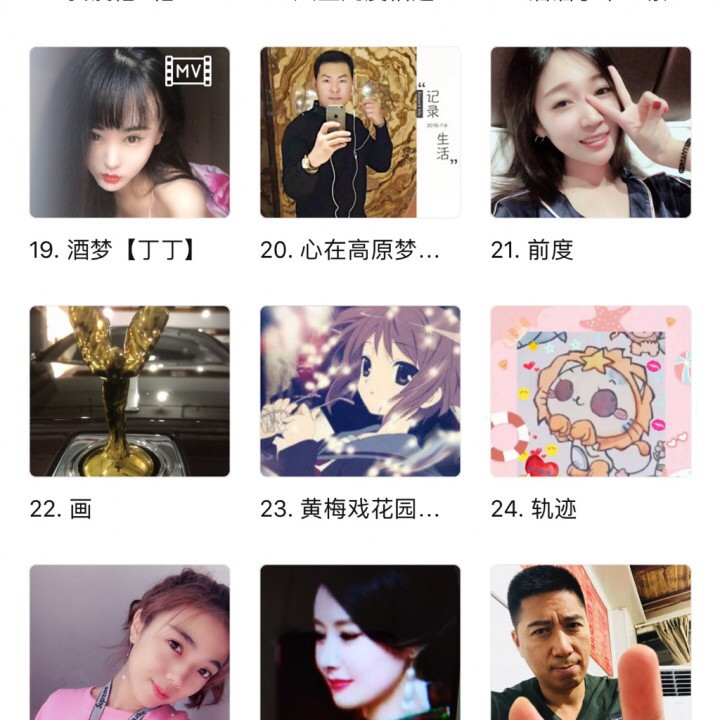Open item 19 酒梦【丁丁】
Image resolution: width=720 pixels, height=720 pixels.
(x=130, y=132)
